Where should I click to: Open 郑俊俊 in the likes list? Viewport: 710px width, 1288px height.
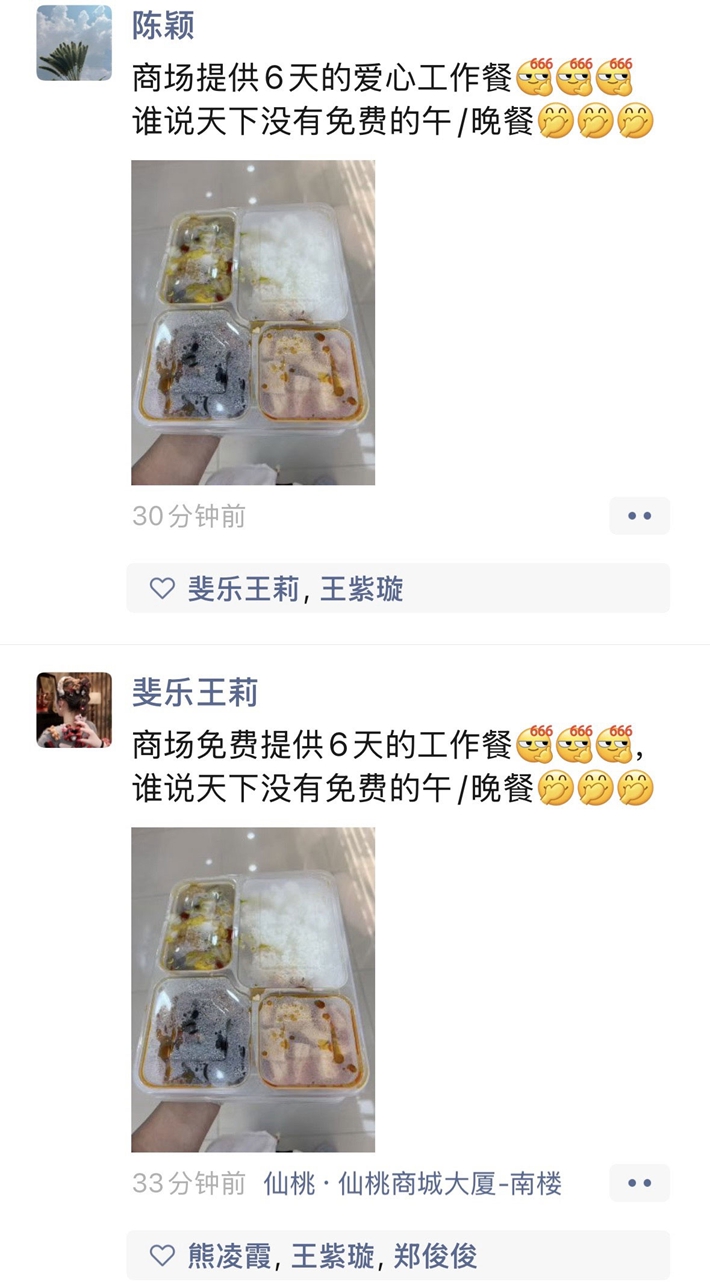(435, 1256)
